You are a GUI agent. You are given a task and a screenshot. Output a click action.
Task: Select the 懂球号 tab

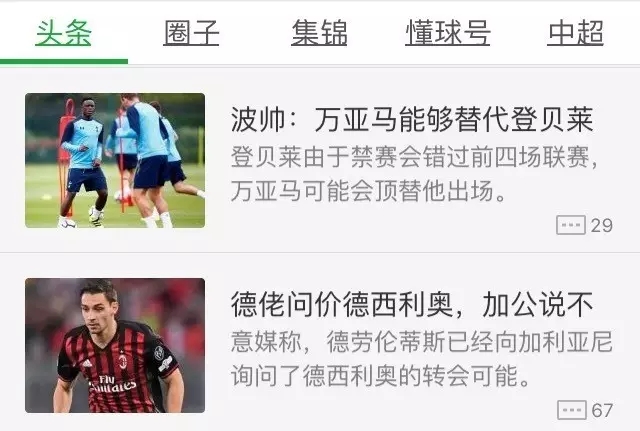447,33
